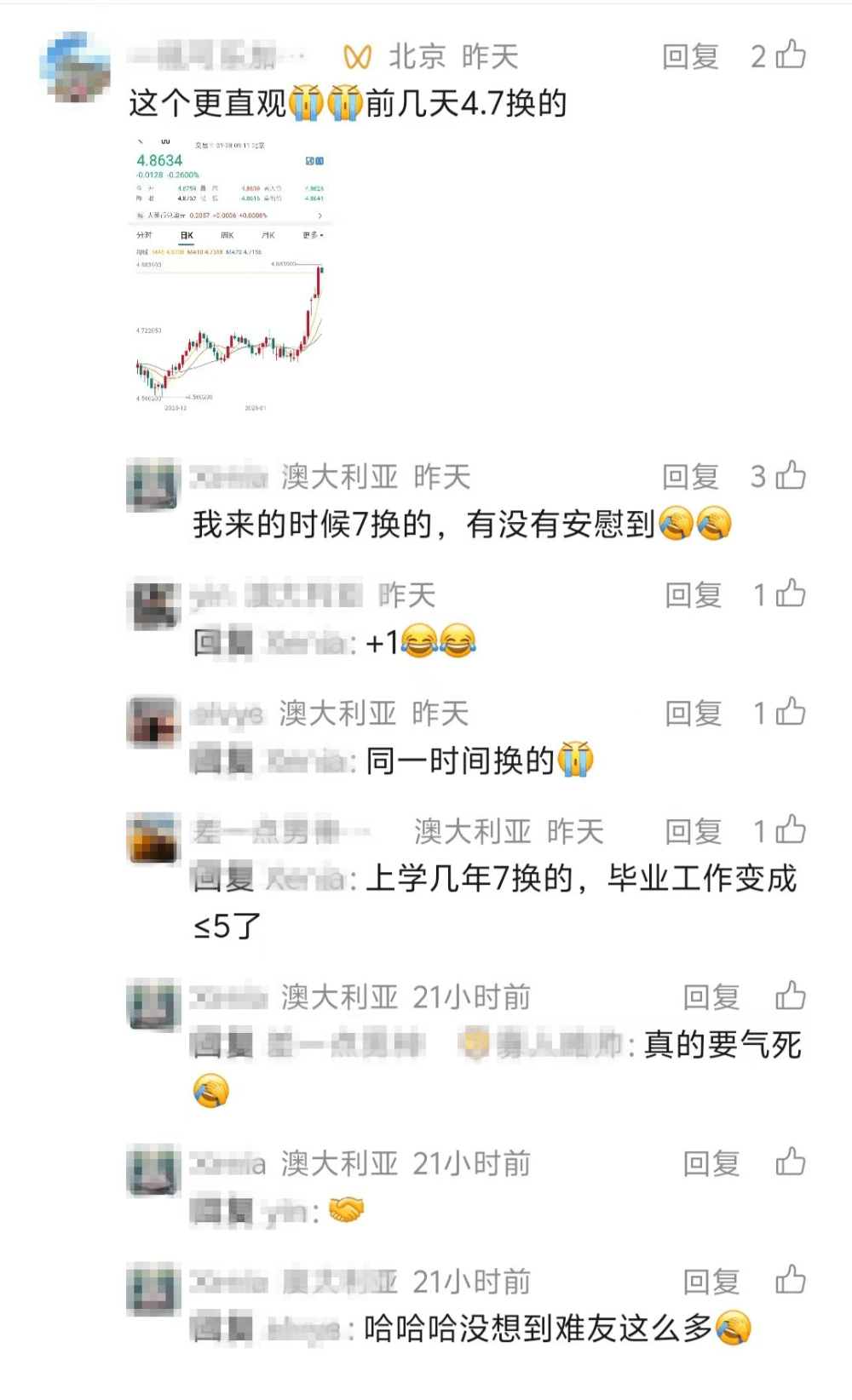Reply to the "+1" comment
The height and width of the screenshot is (1400, 852).
693,595
